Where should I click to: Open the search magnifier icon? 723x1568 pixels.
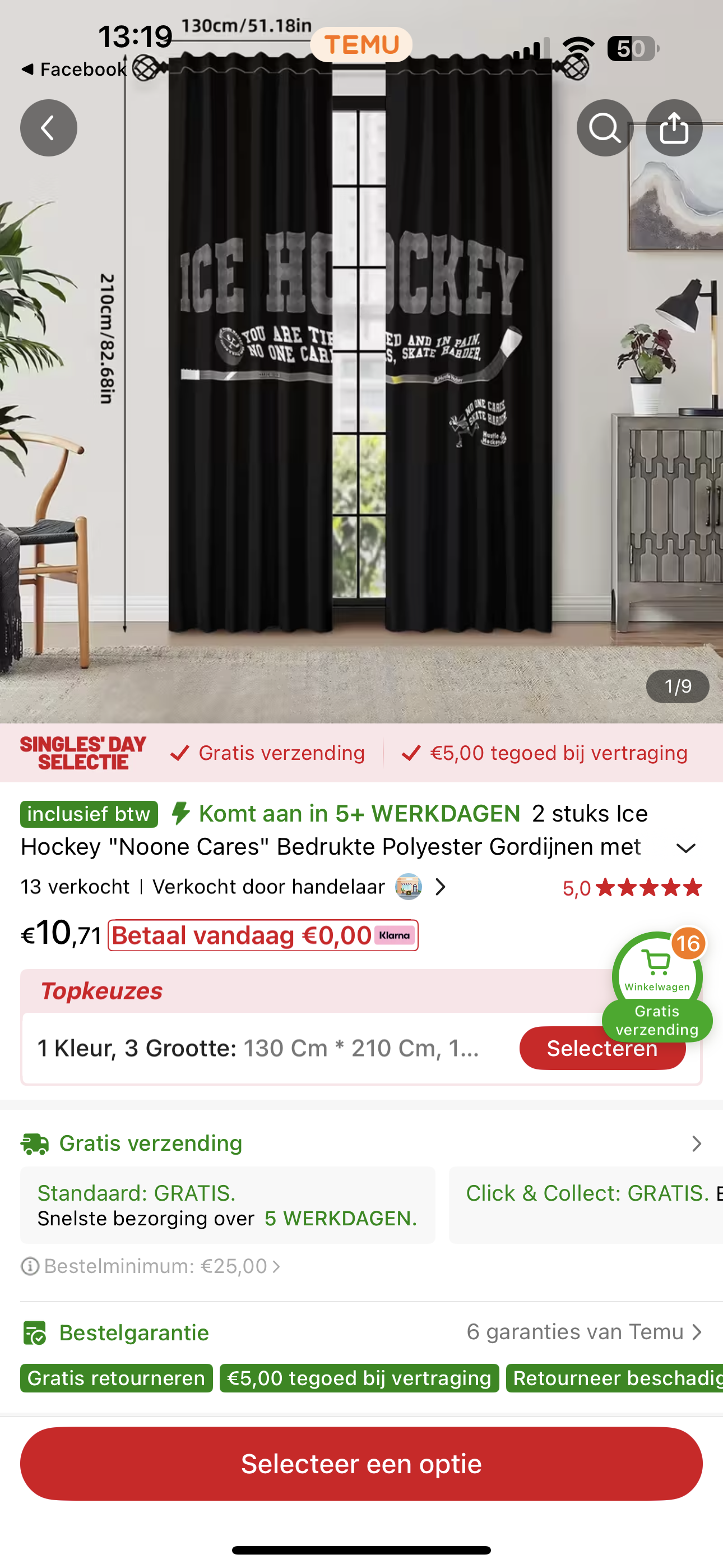click(x=604, y=128)
